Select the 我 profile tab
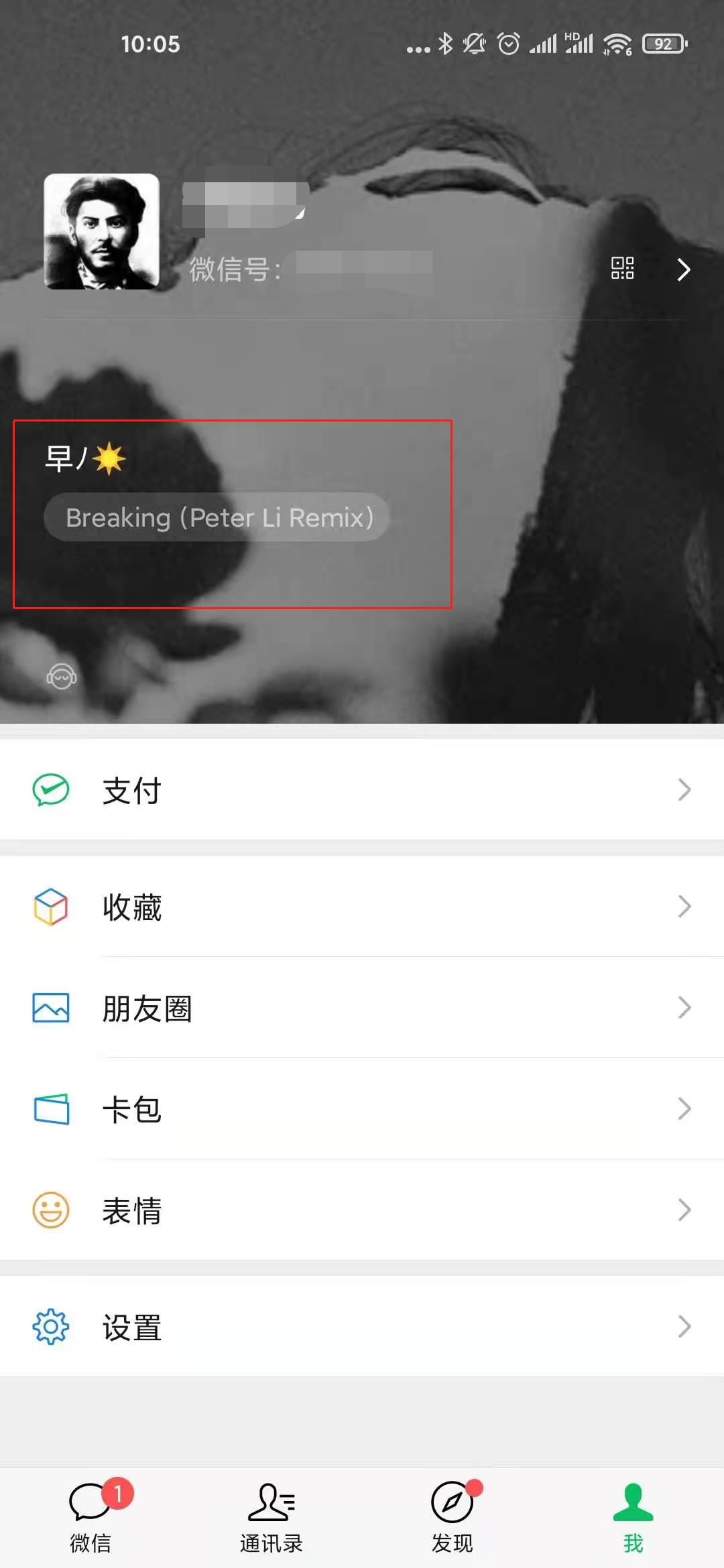The height and width of the screenshot is (1568, 724). 633,1517
